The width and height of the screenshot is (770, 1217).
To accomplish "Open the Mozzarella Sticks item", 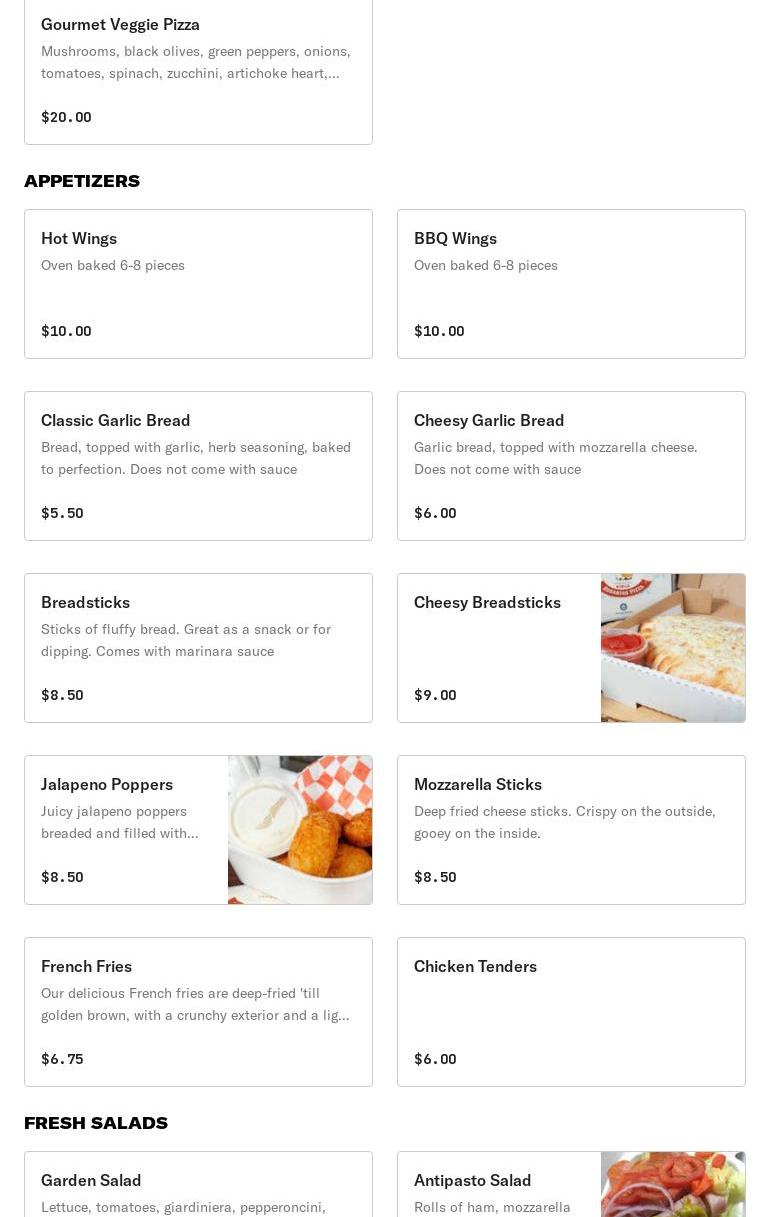I will pos(571,830).
